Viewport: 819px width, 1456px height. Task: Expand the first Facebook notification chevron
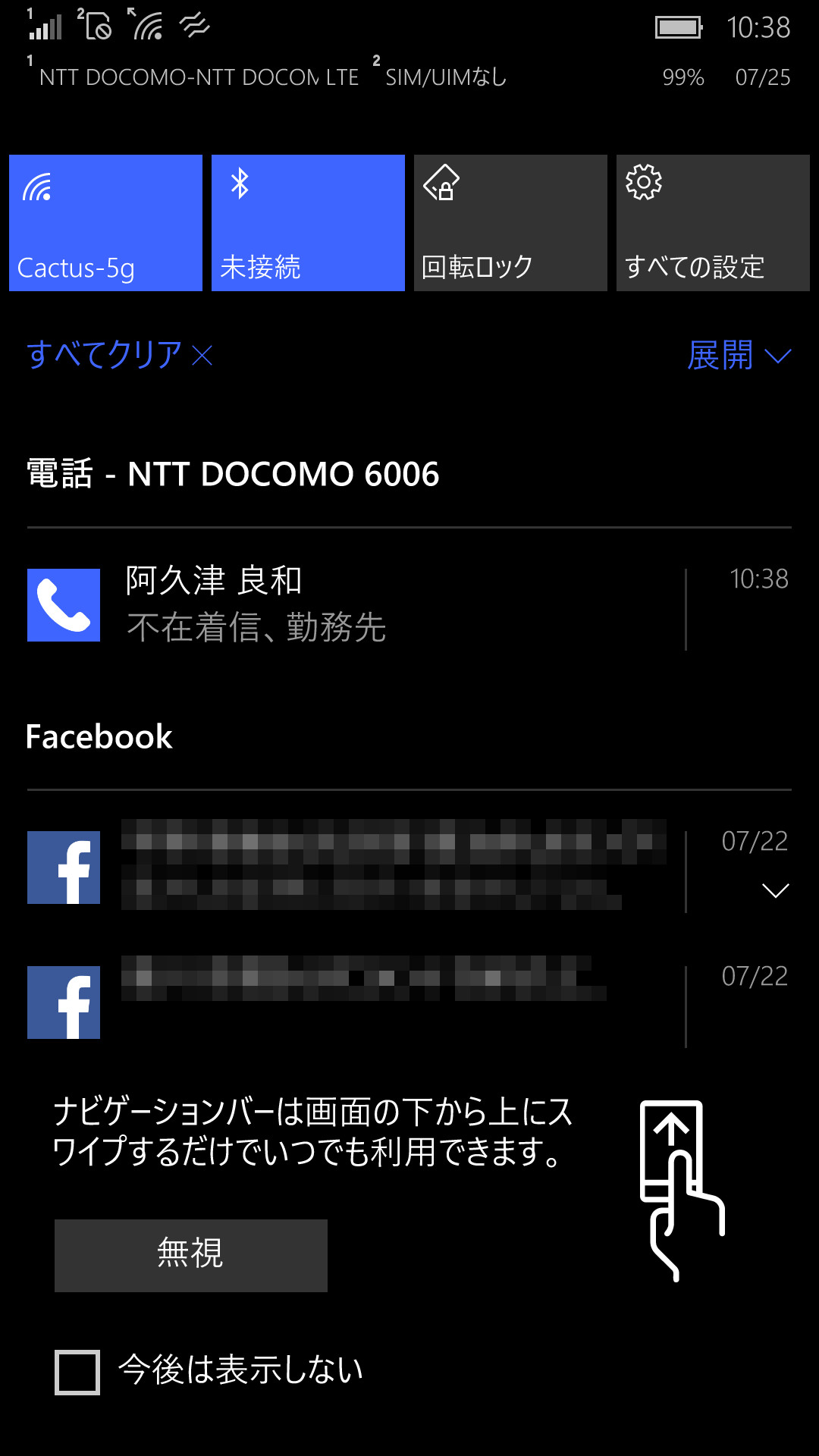pyautogui.click(x=775, y=890)
